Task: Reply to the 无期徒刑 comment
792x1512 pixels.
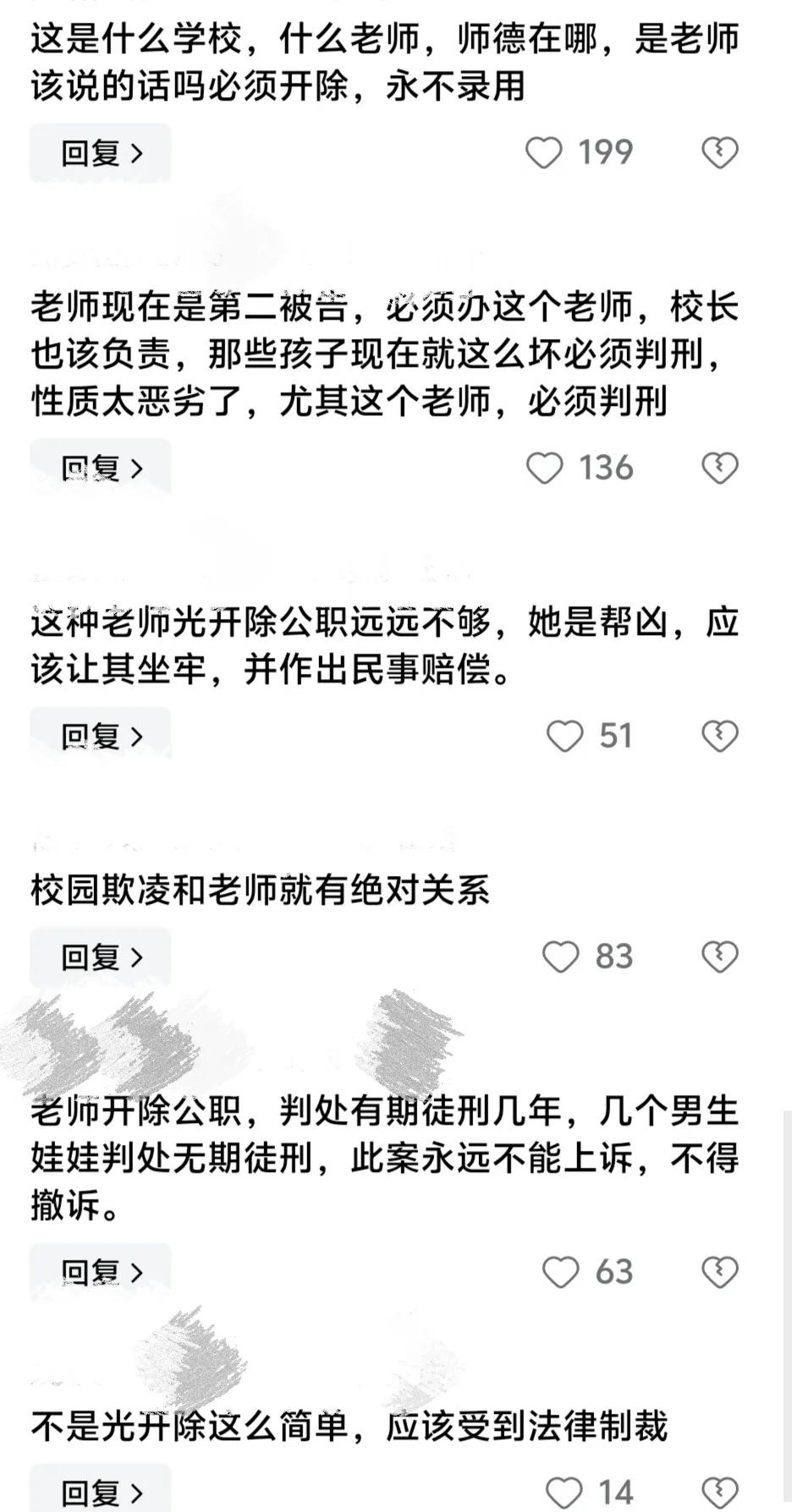Action: coord(101,1272)
